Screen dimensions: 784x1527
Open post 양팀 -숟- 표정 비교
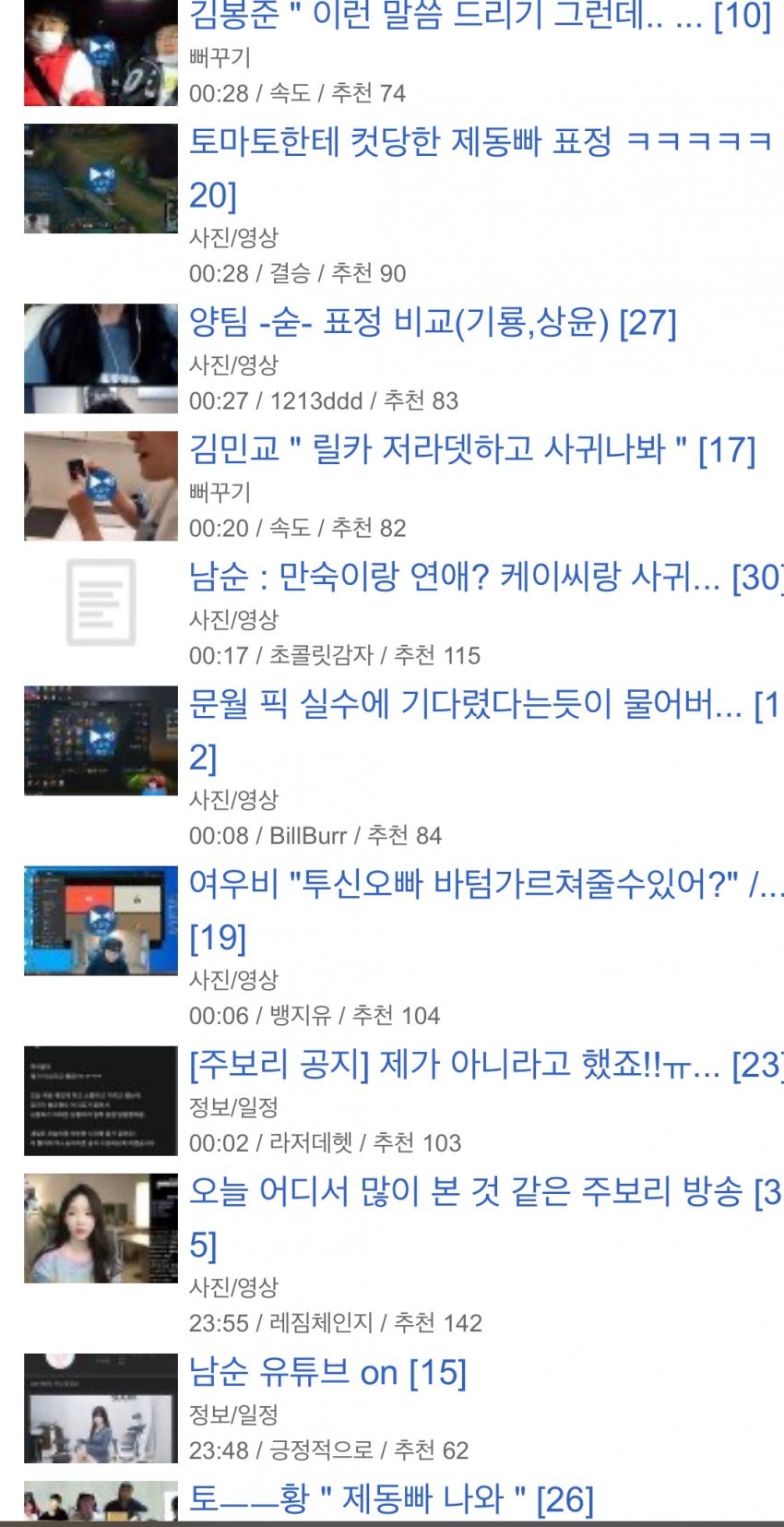[x=434, y=323]
